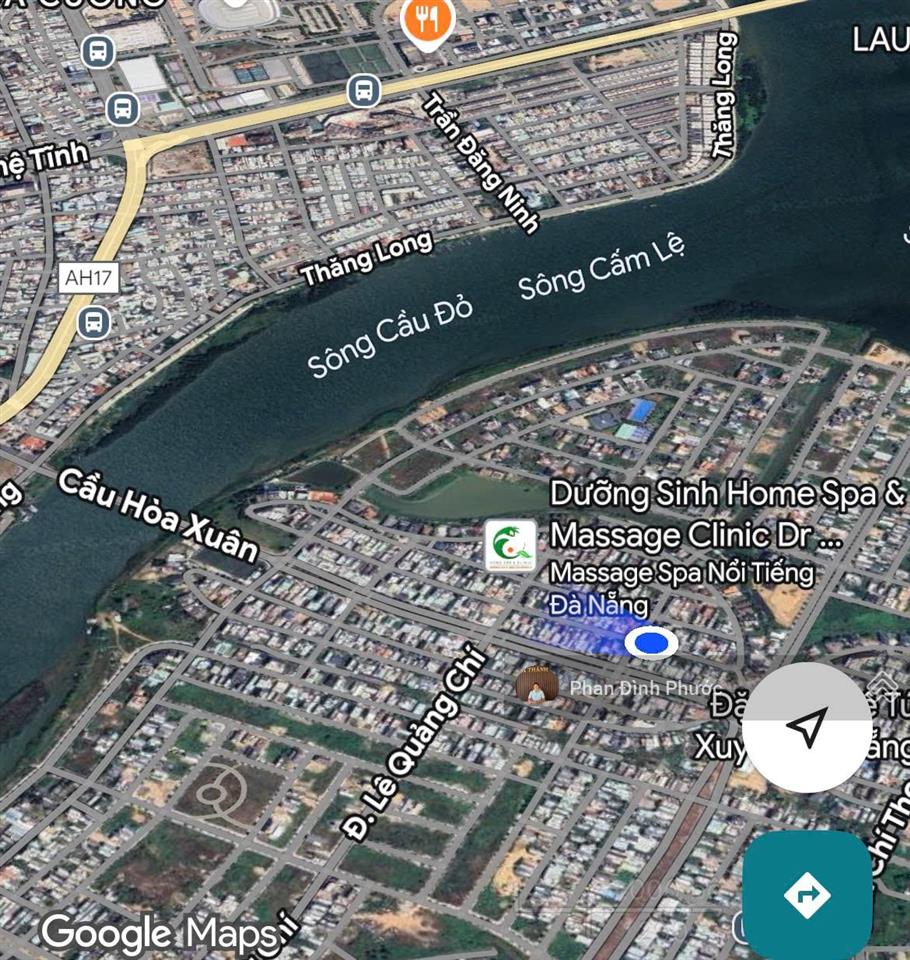Viewport: 910px width, 960px height.
Task: Open the Phan Đình Phước photo marker
Action: click(537, 685)
